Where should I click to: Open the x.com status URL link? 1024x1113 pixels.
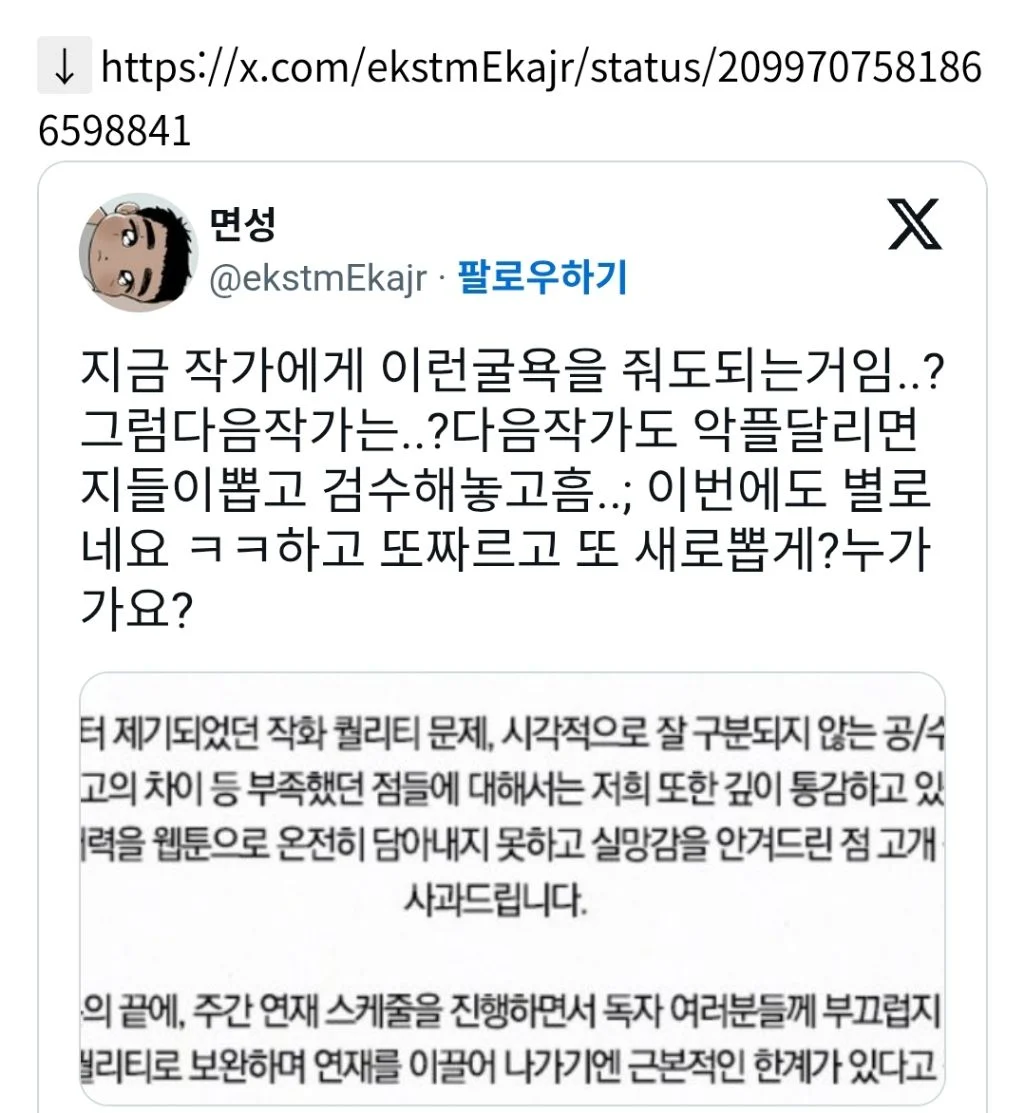tap(511, 98)
